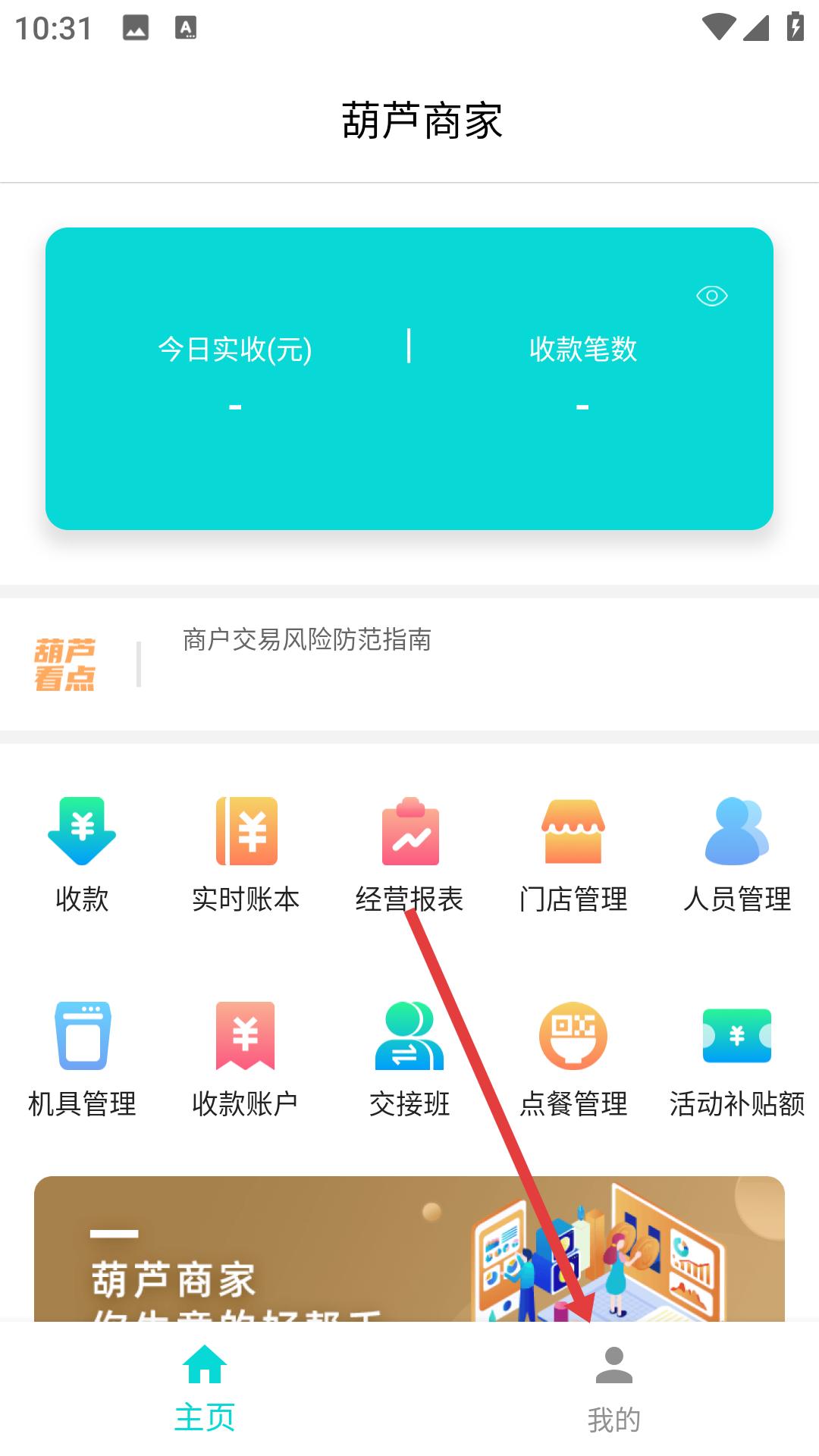Tap the 葫芦商家 promotional banner
Screen dimensions: 819x1456
click(x=409, y=1249)
